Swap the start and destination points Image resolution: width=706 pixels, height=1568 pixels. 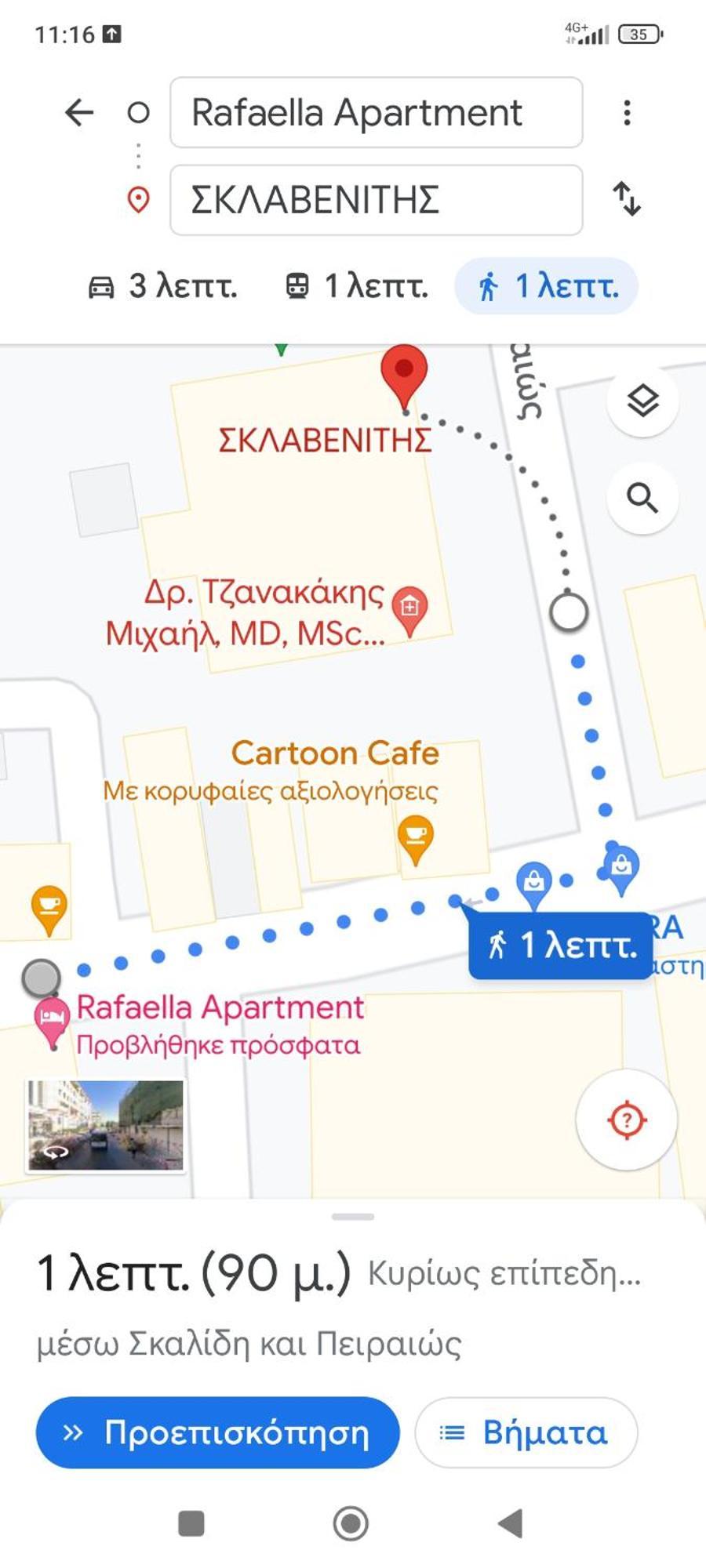(x=626, y=199)
